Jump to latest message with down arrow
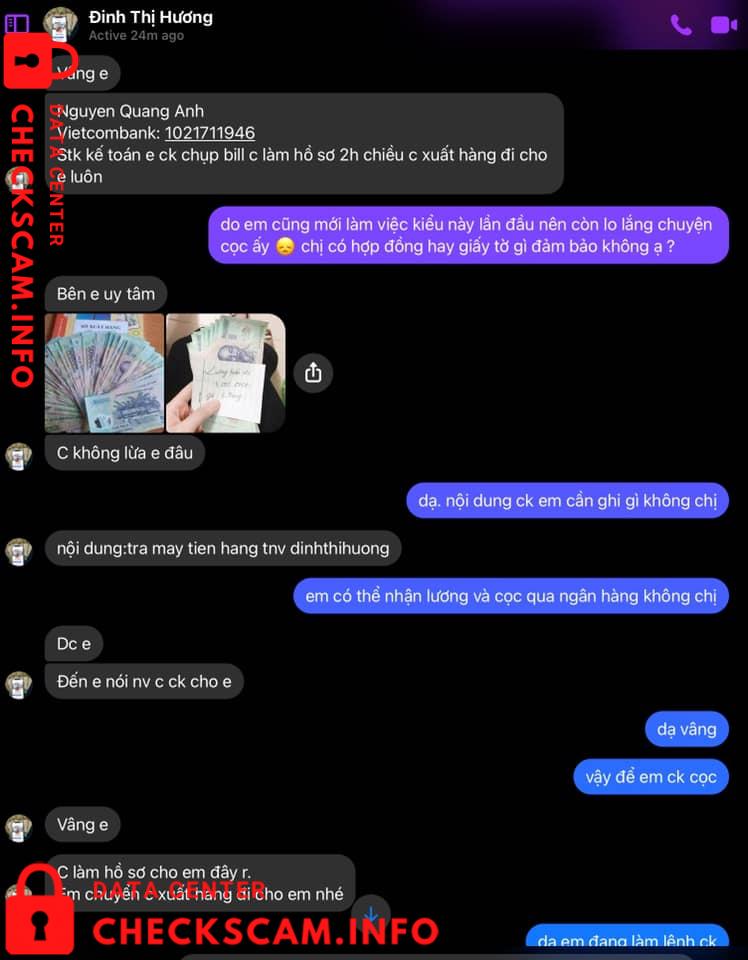The width and height of the screenshot is (748, 960). 370,915
